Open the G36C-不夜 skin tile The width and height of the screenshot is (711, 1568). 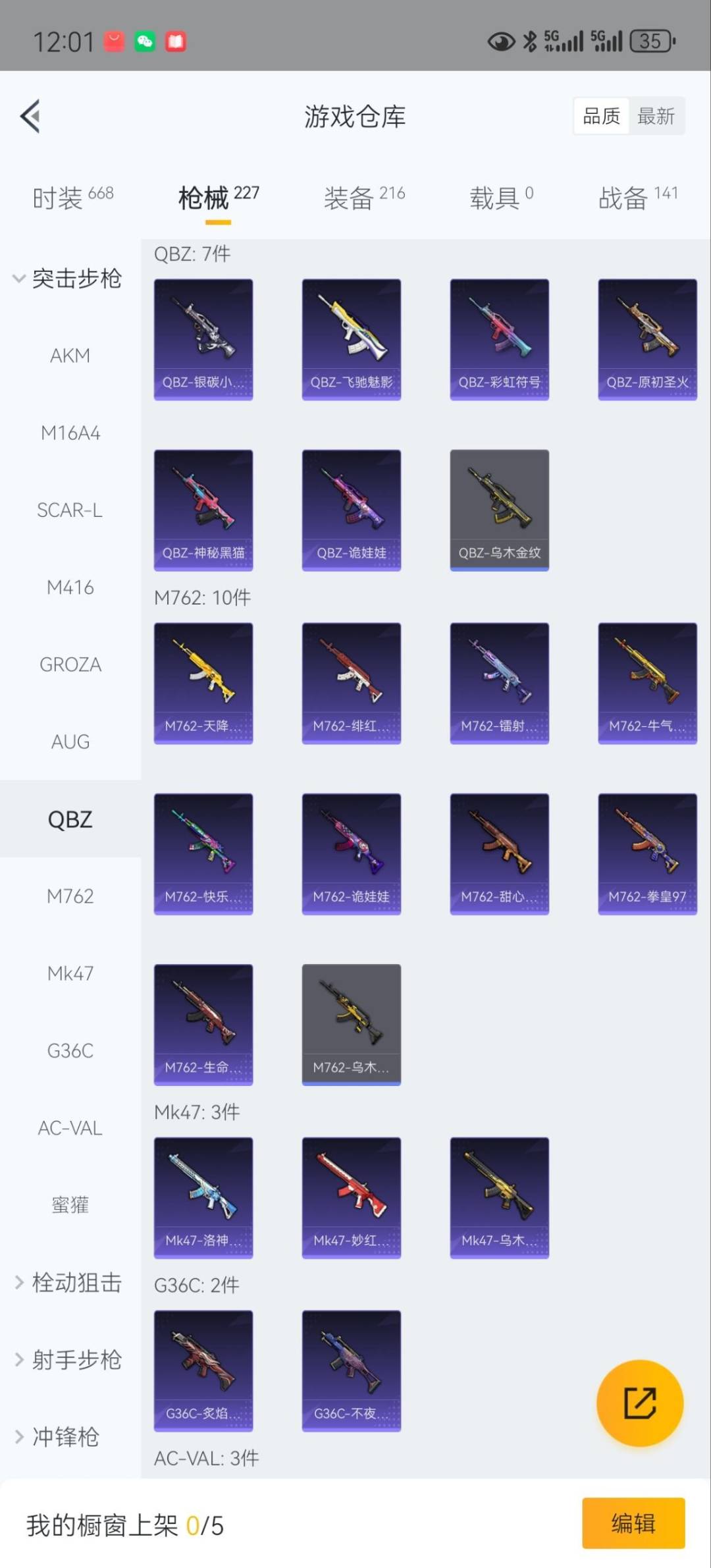tap(351, 1370)
